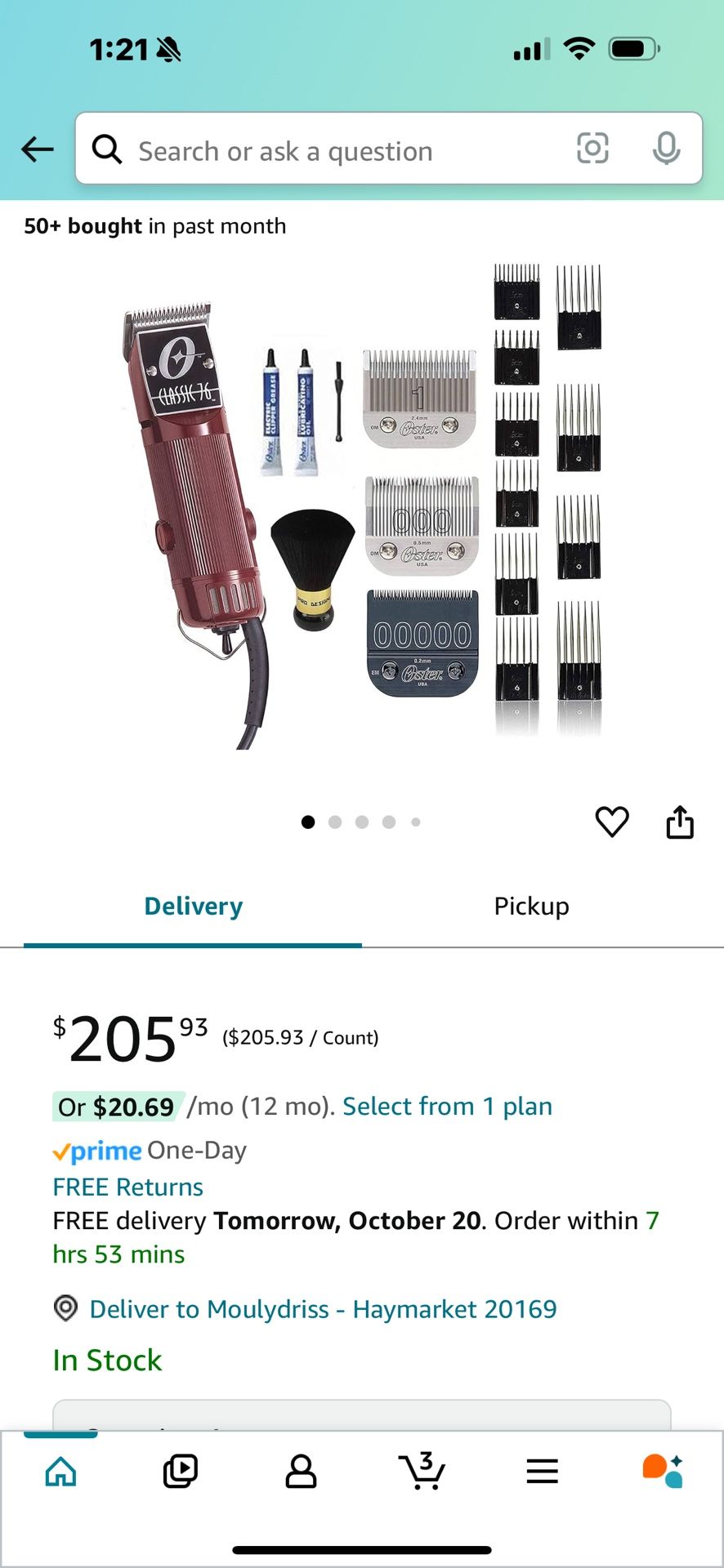Open Select from 1 plan link

tap(447, 1107)
